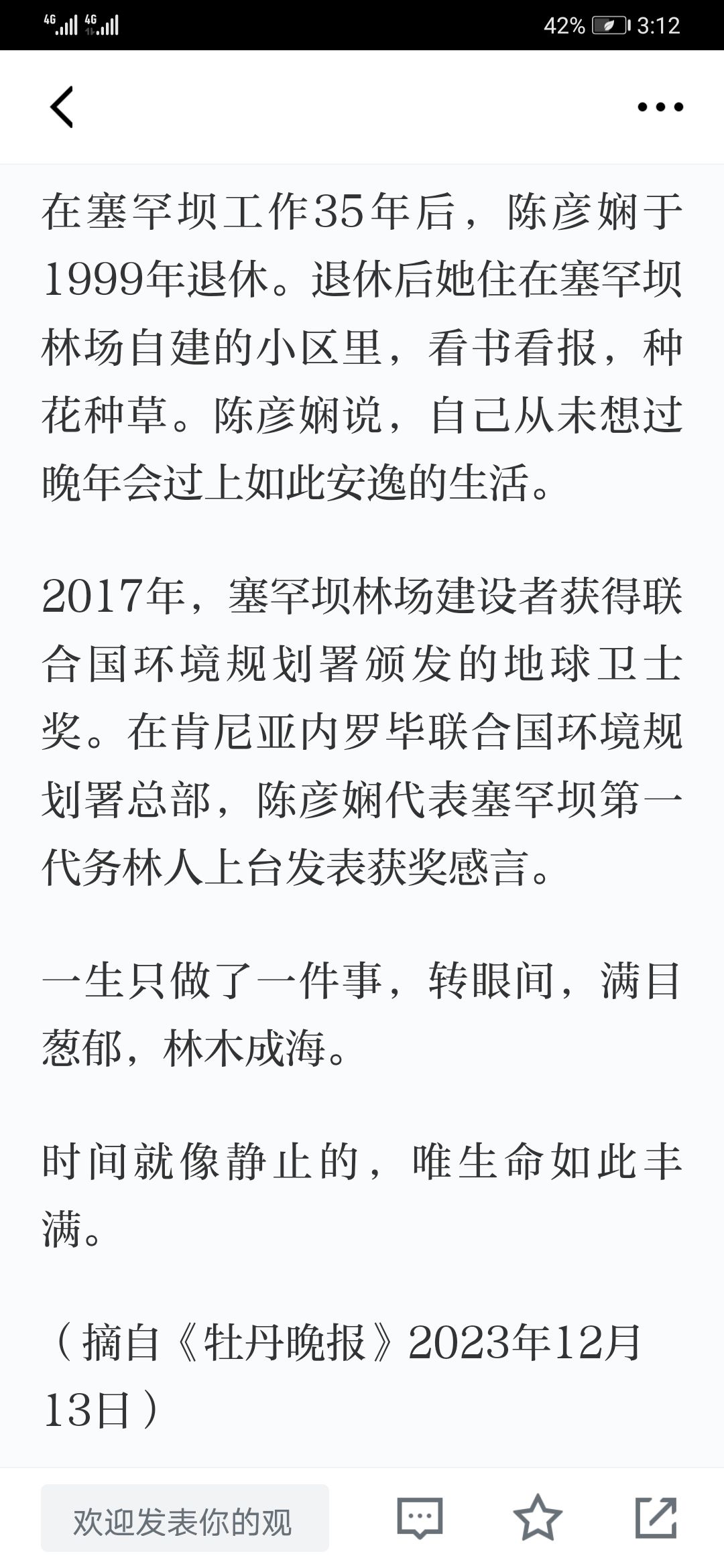724x1568 pixels.
Task: Tap the comment input field 欢迎发表你的观
Action: tap(185, 1518)
